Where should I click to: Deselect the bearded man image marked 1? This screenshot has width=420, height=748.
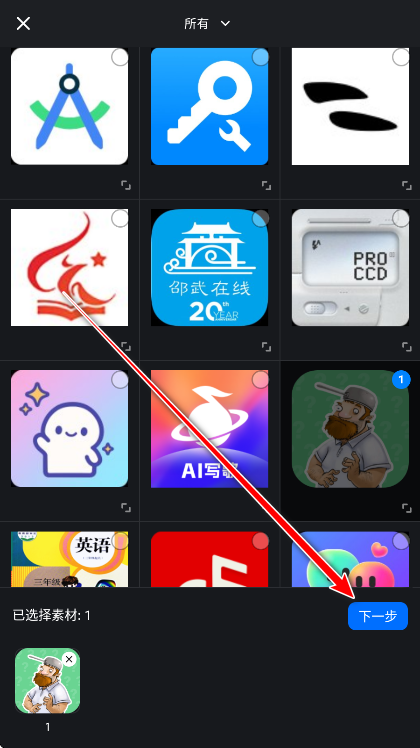pyautogui.click(x=401, y=380)
